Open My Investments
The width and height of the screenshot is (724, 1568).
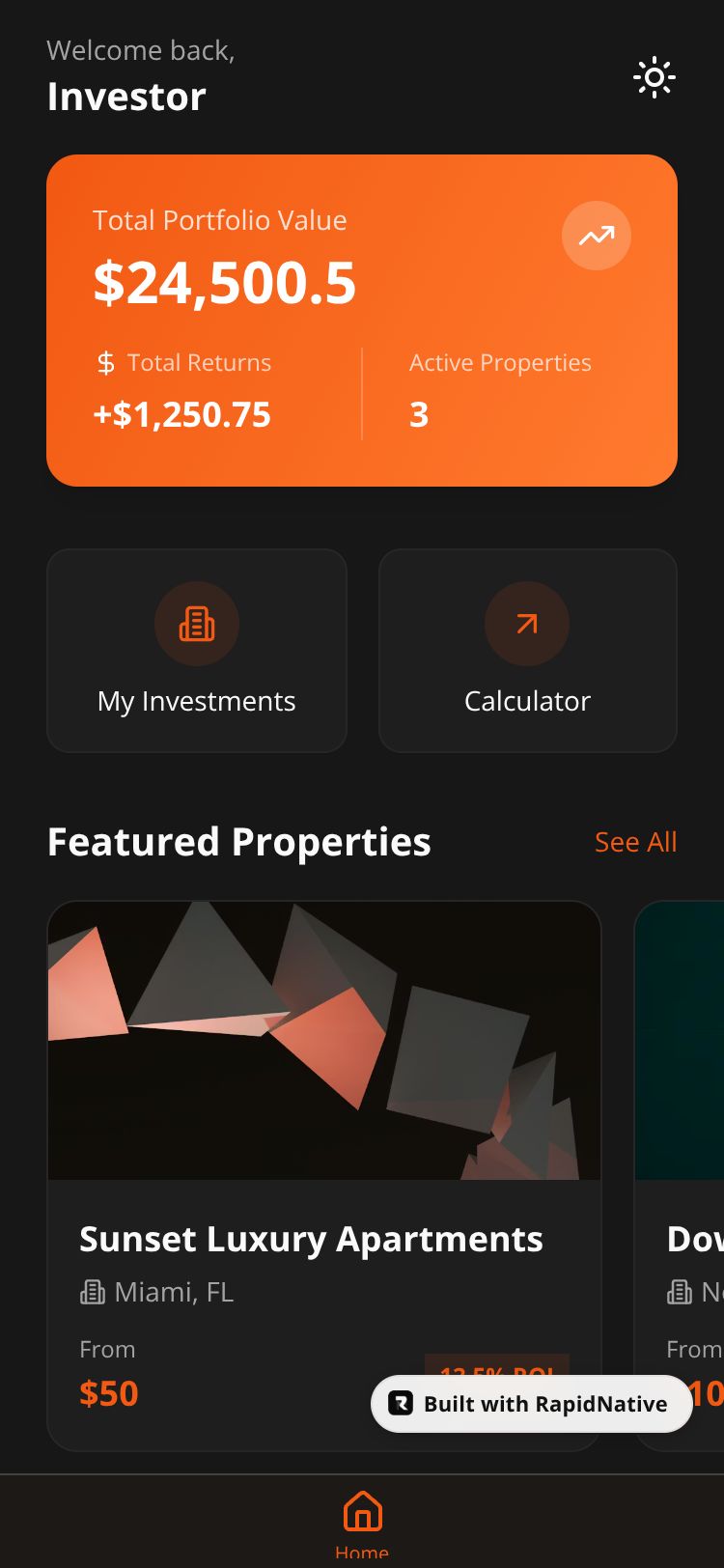[x=197, y=651]
